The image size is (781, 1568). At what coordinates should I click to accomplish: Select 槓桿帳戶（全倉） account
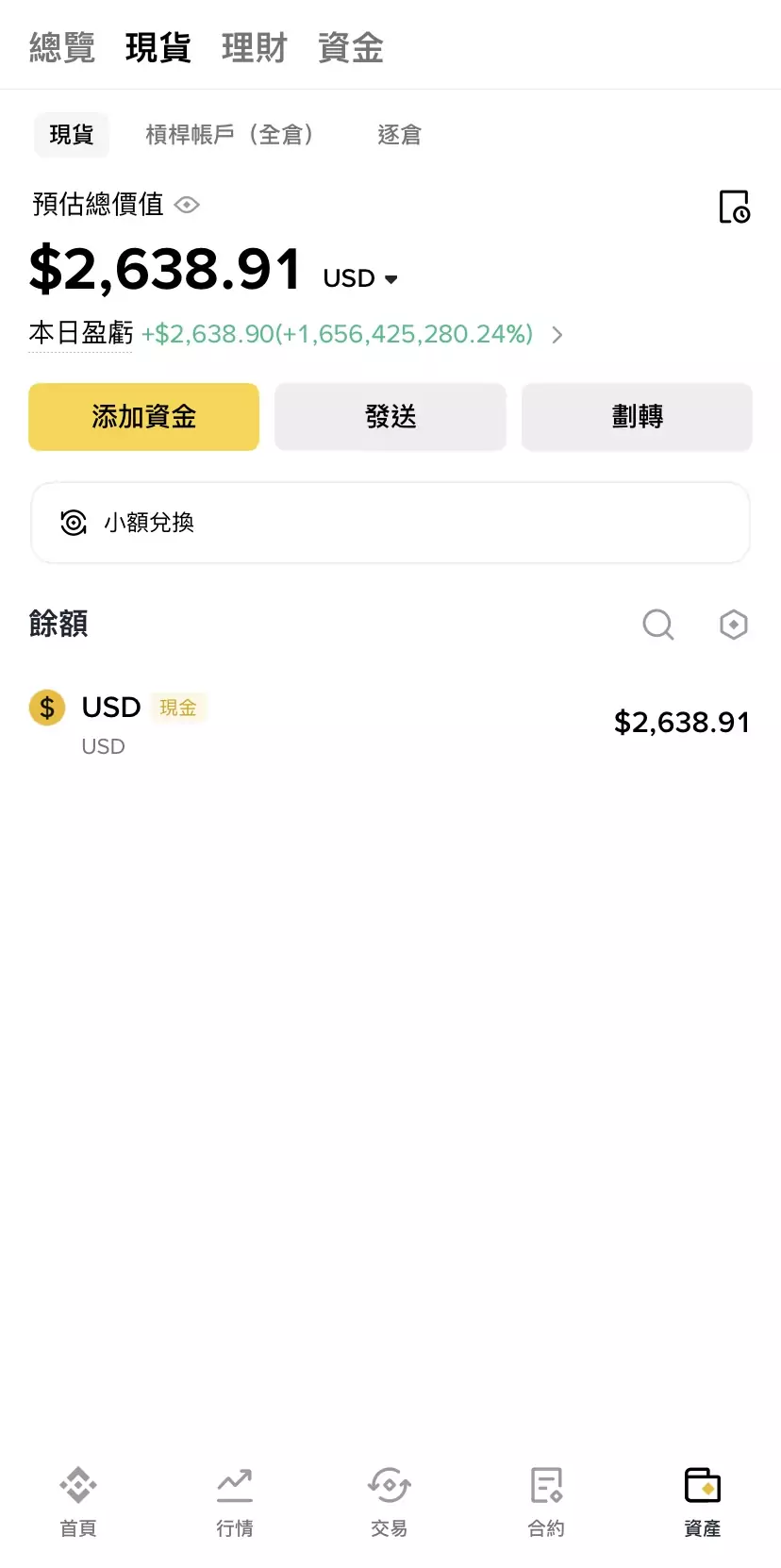[229, 135]
